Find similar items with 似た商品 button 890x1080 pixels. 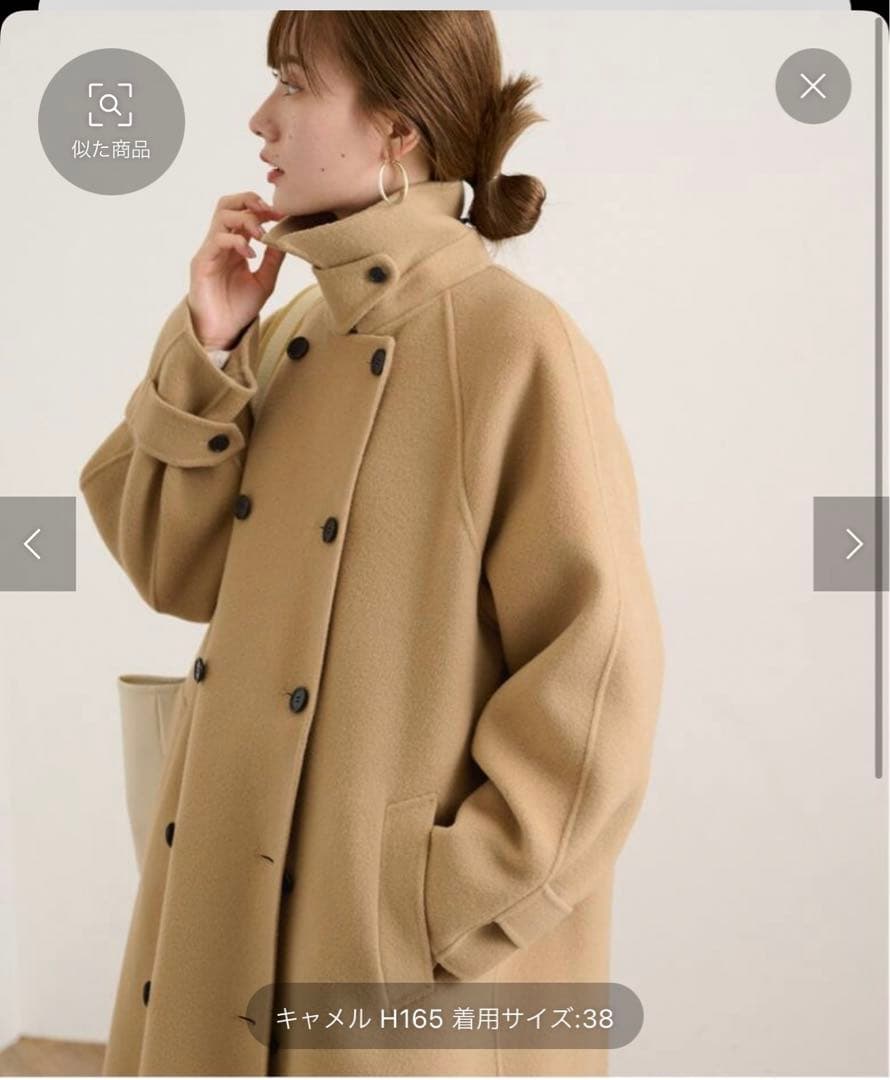point(111,120)
